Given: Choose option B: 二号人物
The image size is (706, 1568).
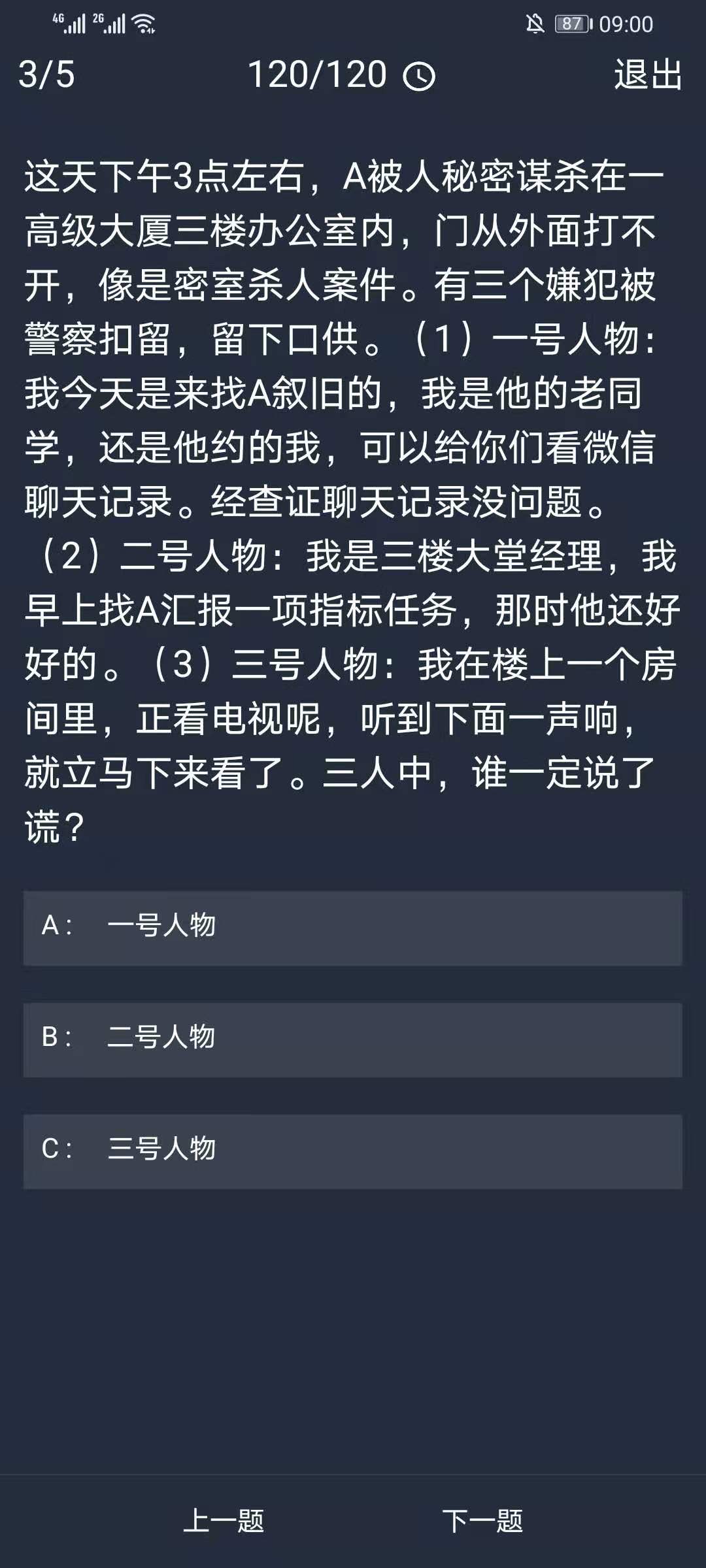Looking at the screenshot, I should pos(353,1039).
